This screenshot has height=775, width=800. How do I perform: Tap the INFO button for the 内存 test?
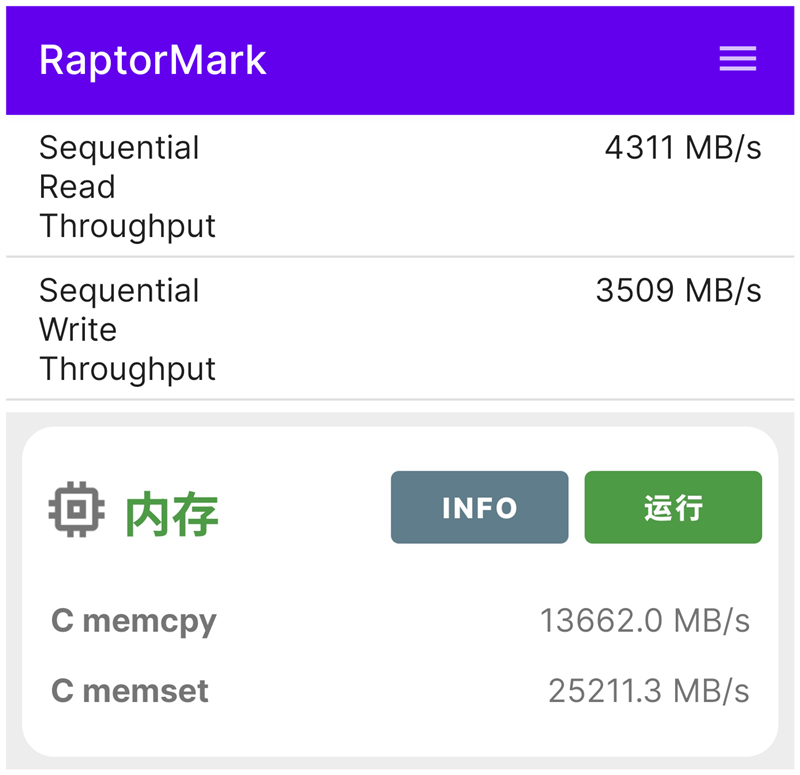[x=479, y=508]
